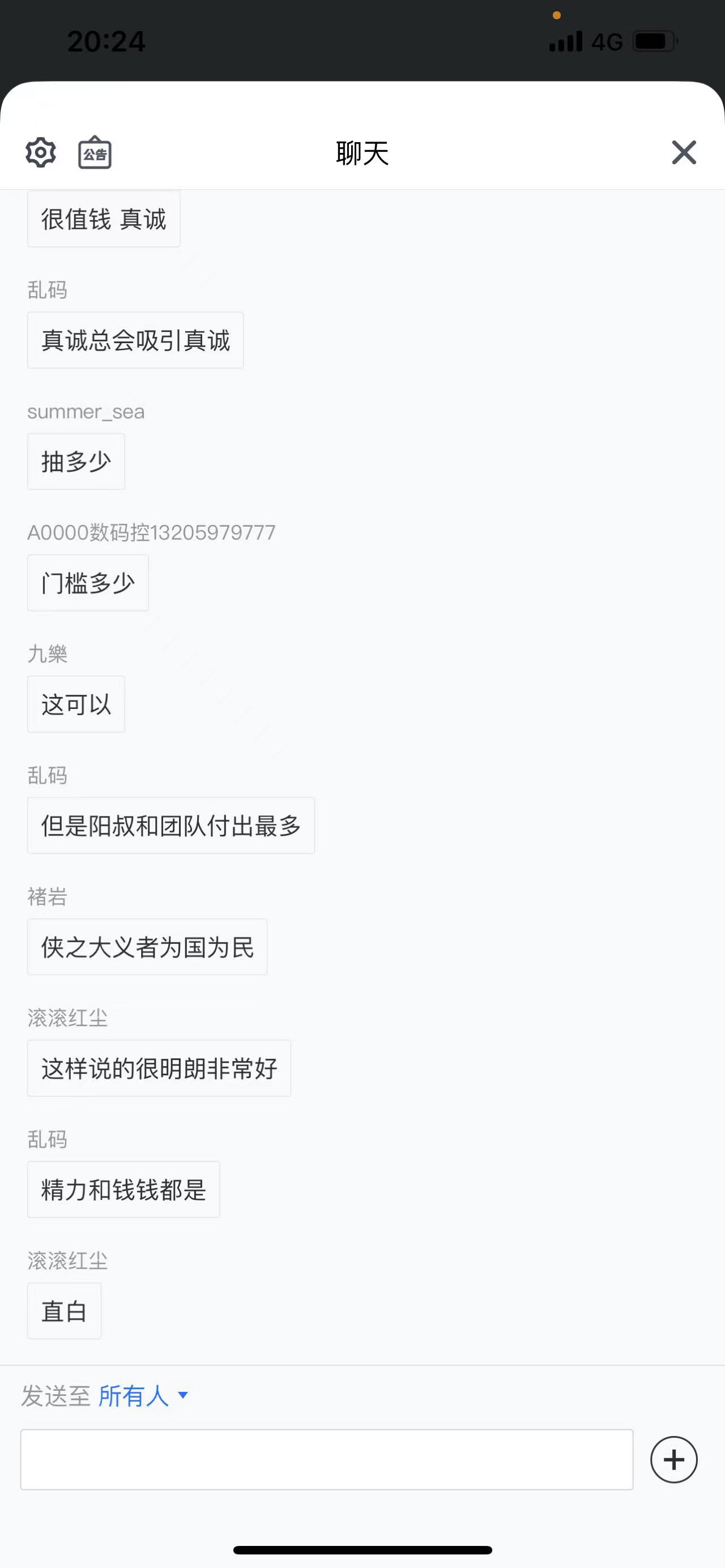Open the 公告 announcement icon
The width and height of the screenshot is (725, 1568).
point(95,152)
